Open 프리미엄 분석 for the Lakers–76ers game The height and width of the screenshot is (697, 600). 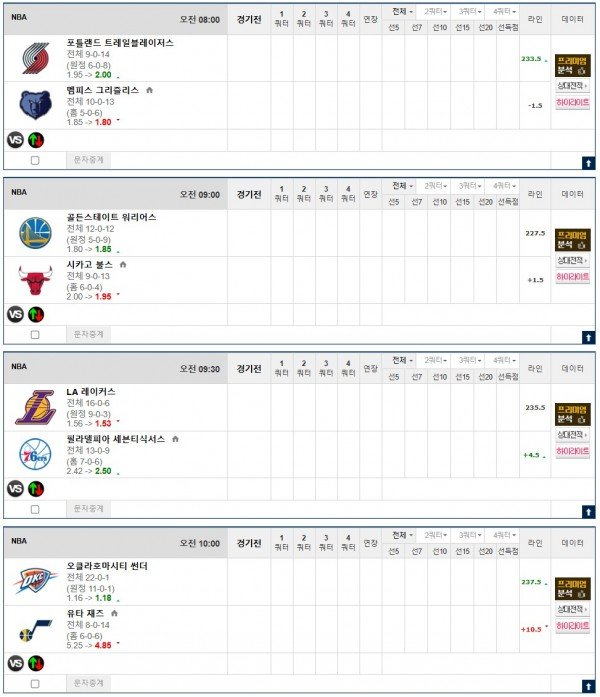click(x=573, y=413)
